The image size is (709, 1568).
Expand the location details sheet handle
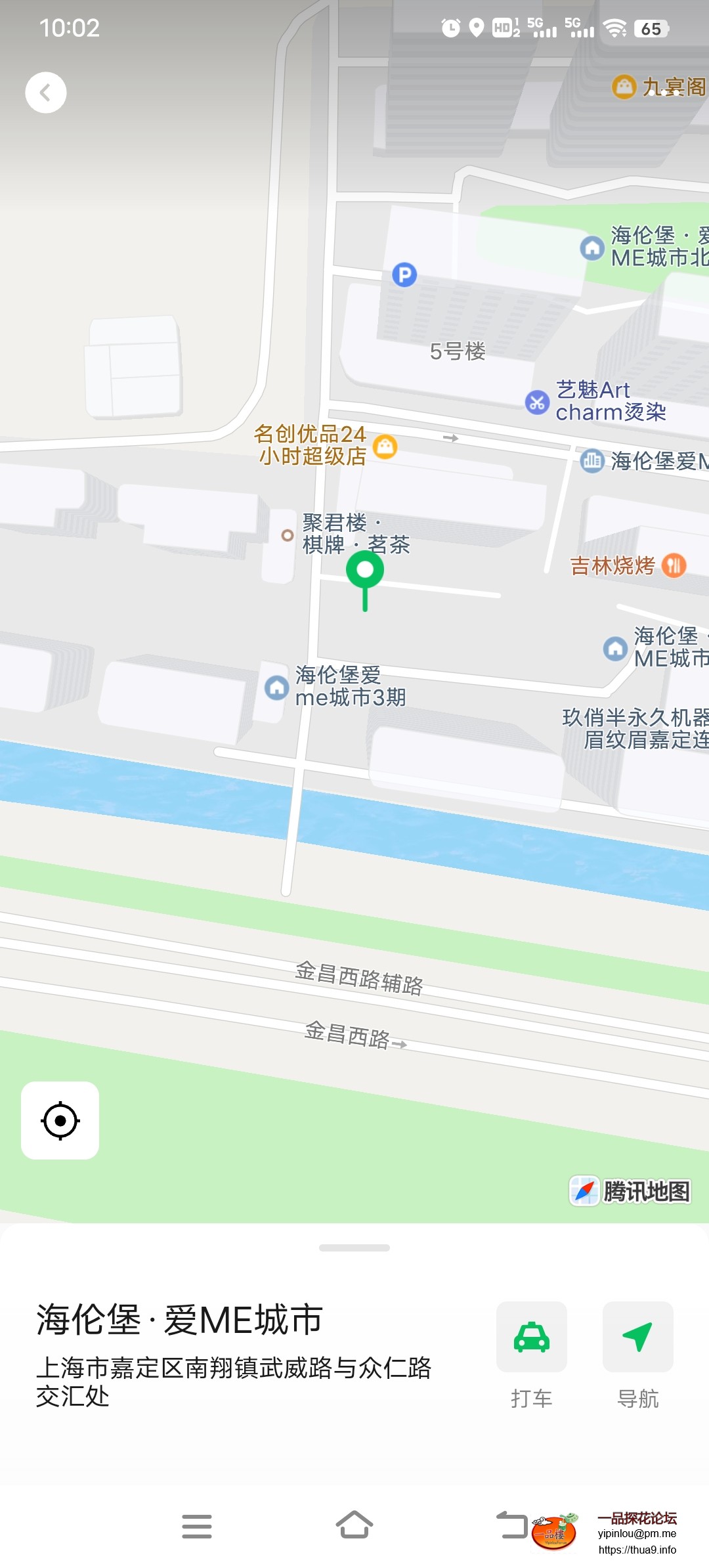(x=354, y=1248)
